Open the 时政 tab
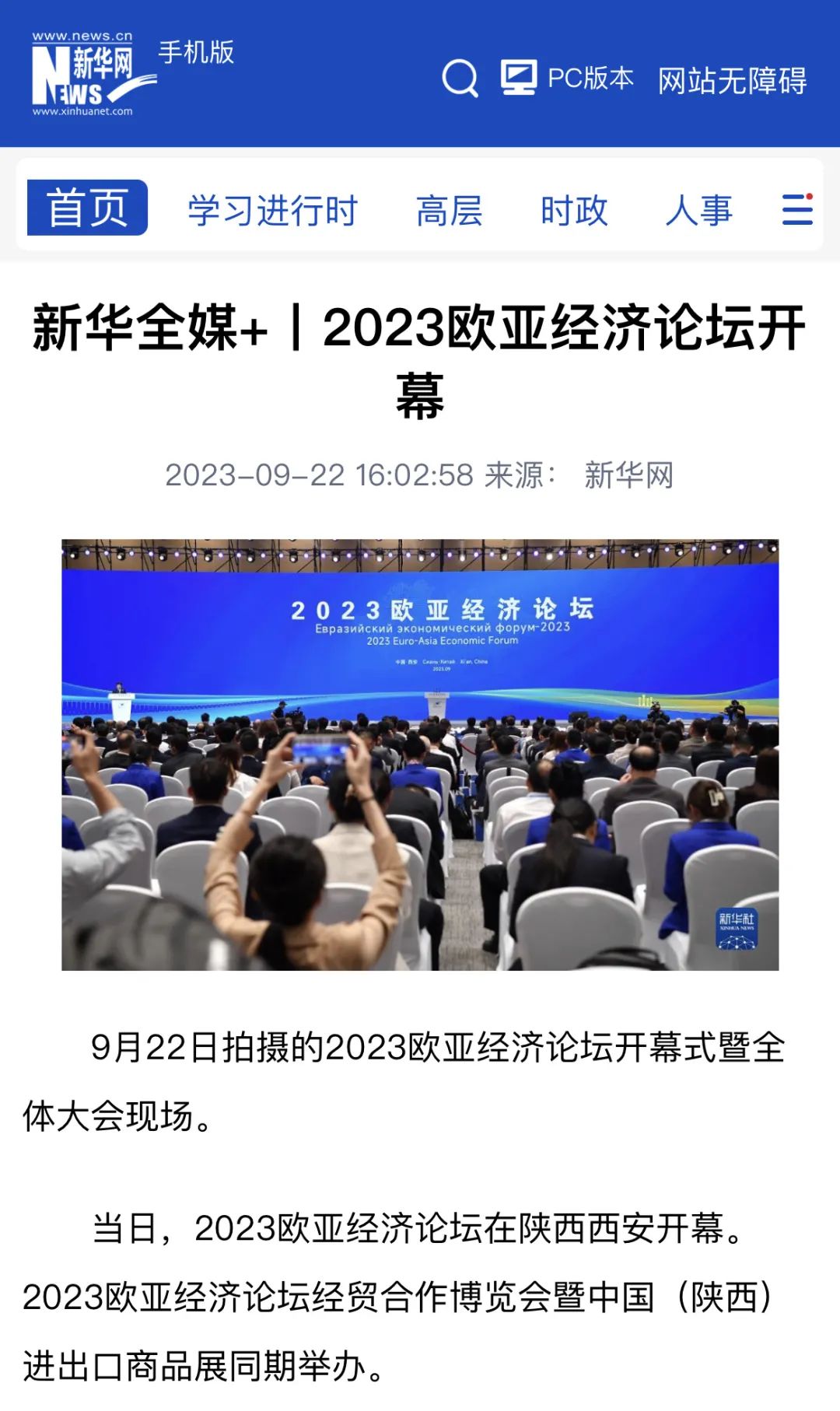Image resolution: width=840 pixels, height=1411 pixels. pyautogui.click(x=574, y=211)
